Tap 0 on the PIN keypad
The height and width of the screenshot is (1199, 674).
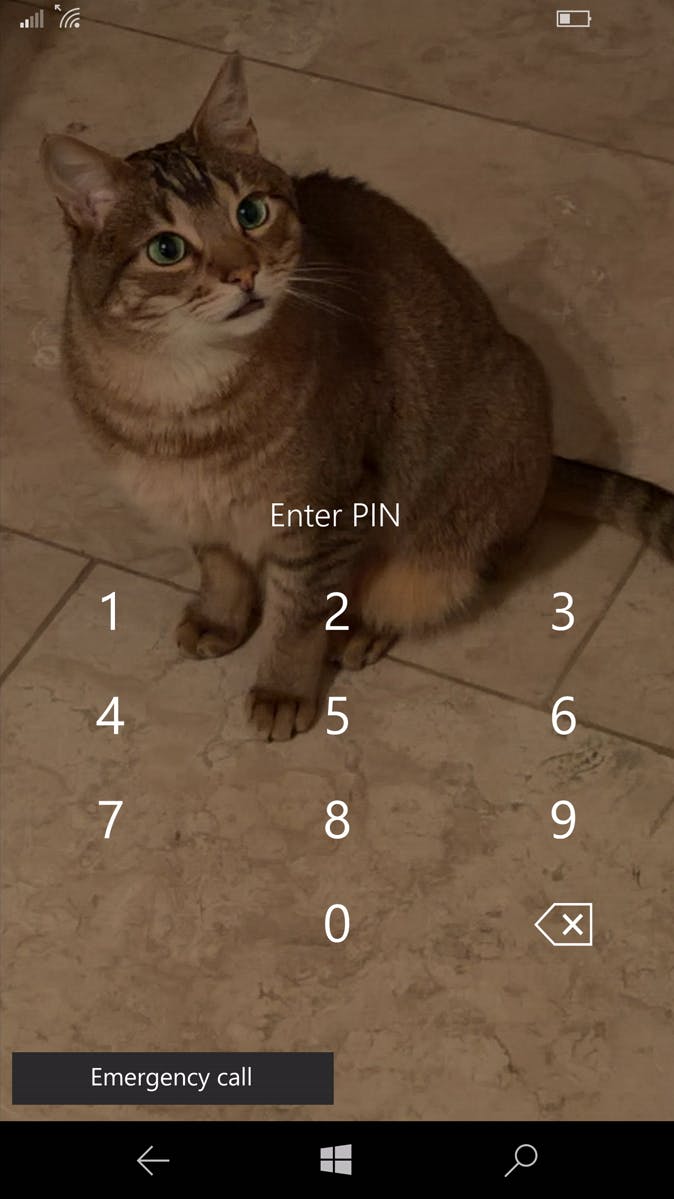point(337,924)
